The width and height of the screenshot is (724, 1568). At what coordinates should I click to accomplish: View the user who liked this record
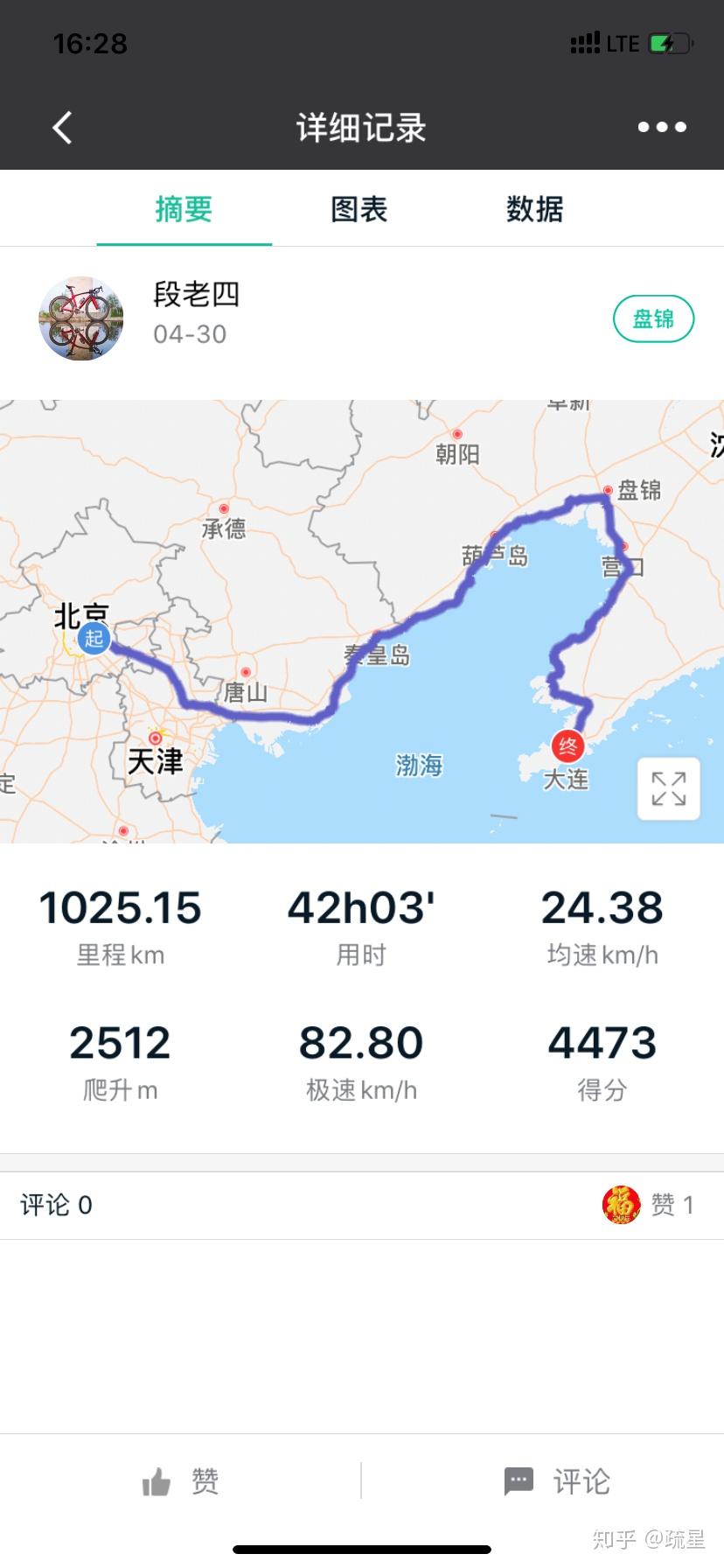click(x=621, y=1205)
